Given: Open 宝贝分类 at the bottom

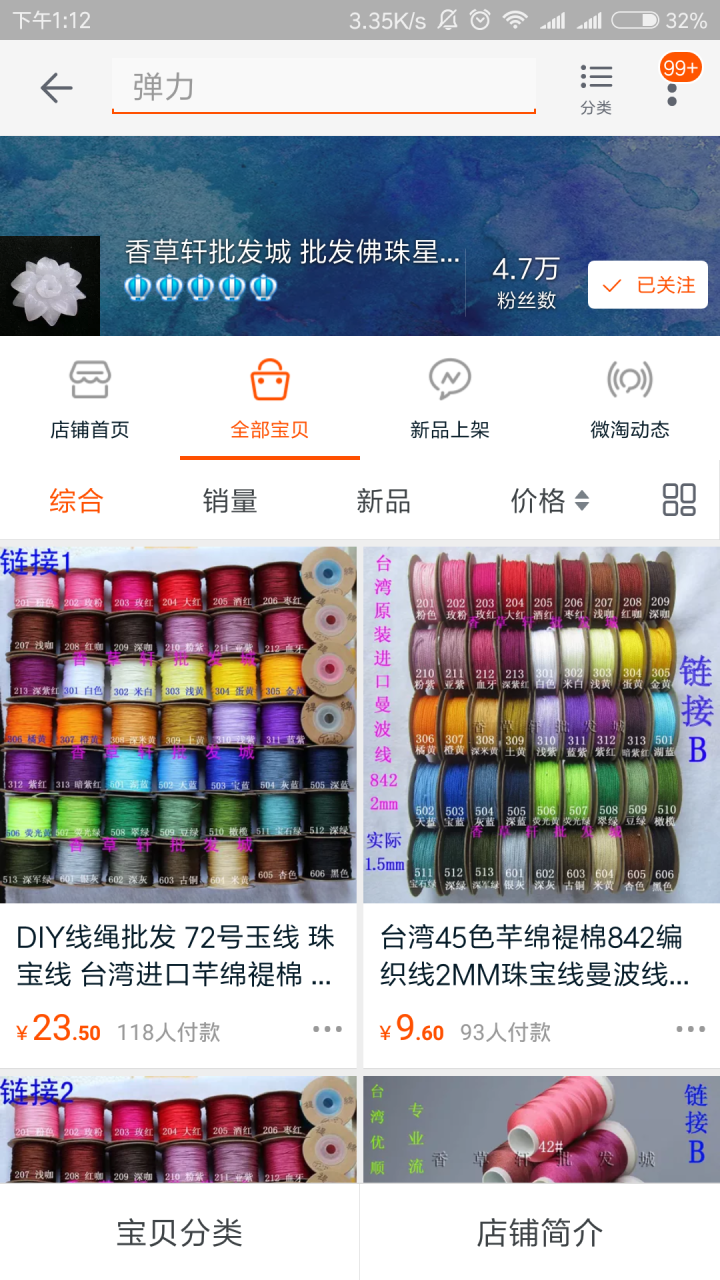Looking at the screenshot, I should pyautogui.click(x=180, y=1232).
